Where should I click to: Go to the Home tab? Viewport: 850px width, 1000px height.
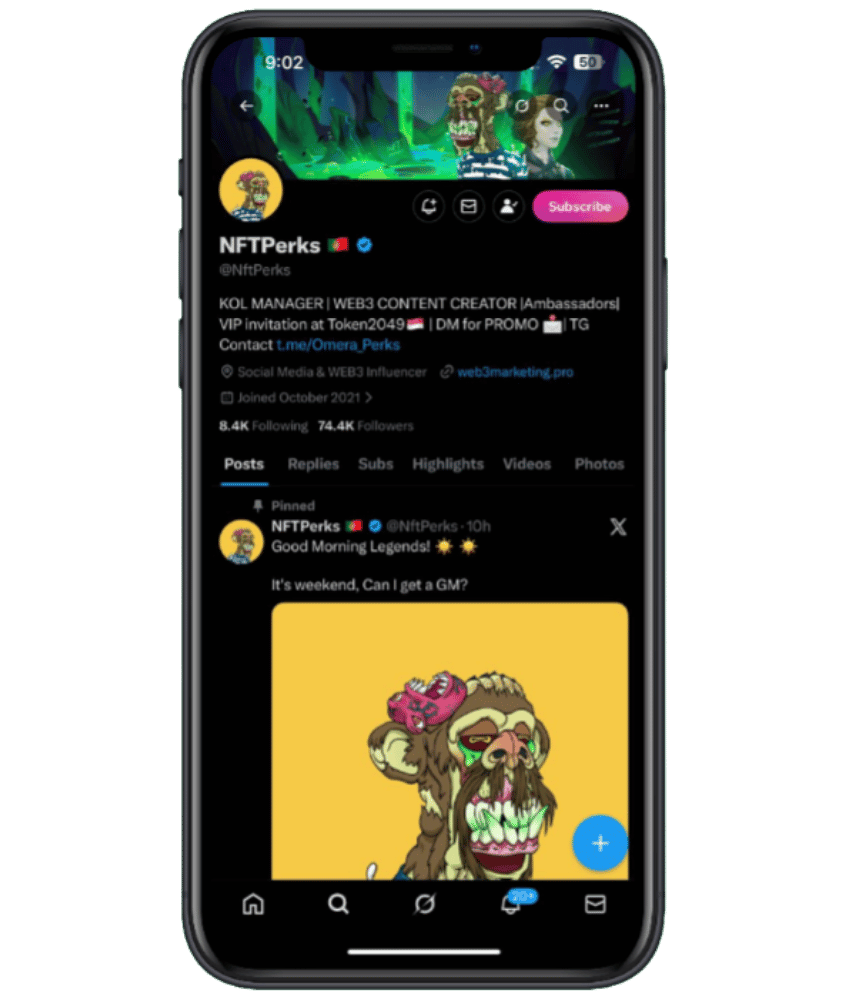254,904
